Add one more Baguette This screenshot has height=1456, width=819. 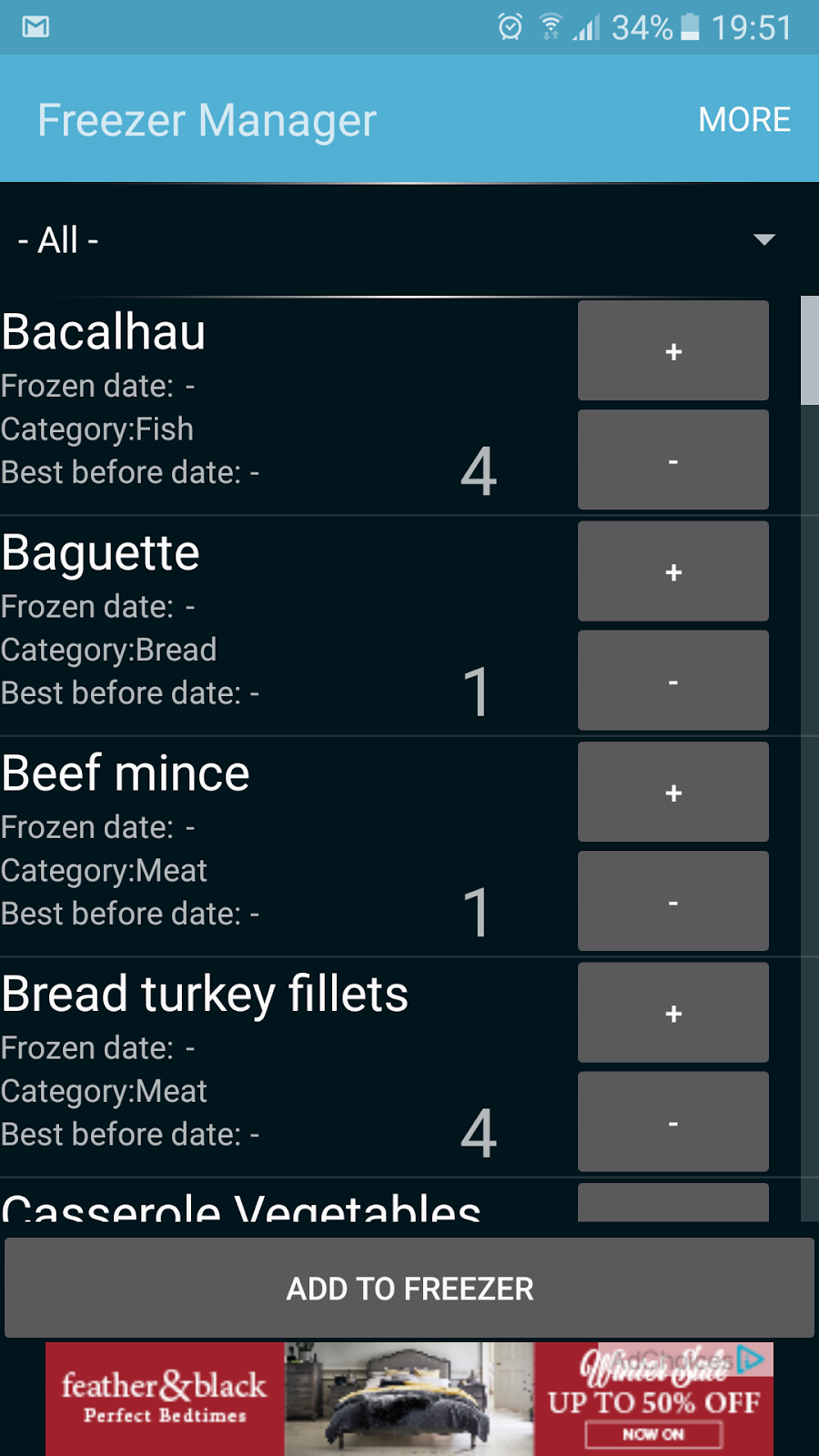click(x=672, y=571)
